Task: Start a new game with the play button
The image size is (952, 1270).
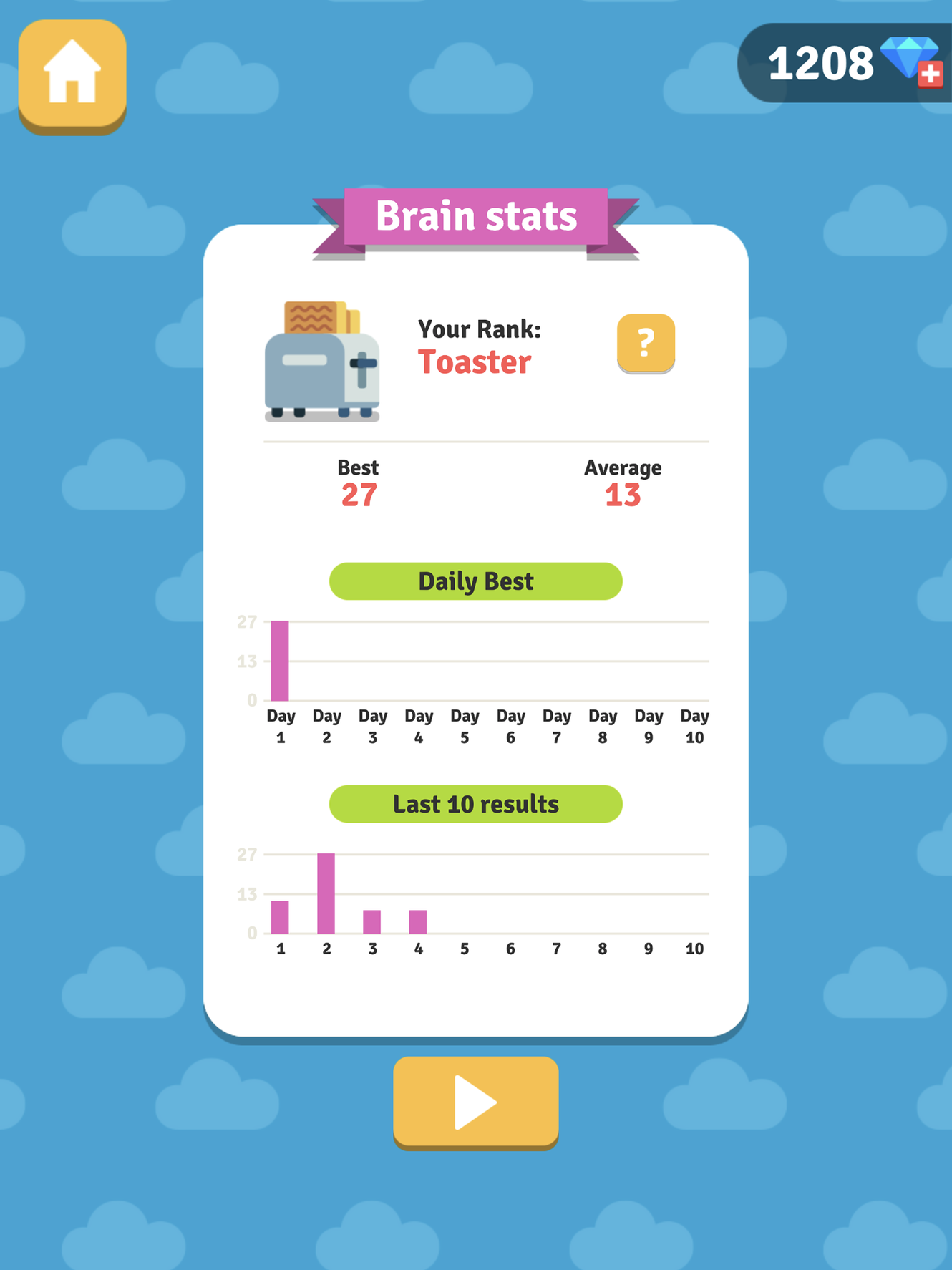Action: coord(475,1101)
